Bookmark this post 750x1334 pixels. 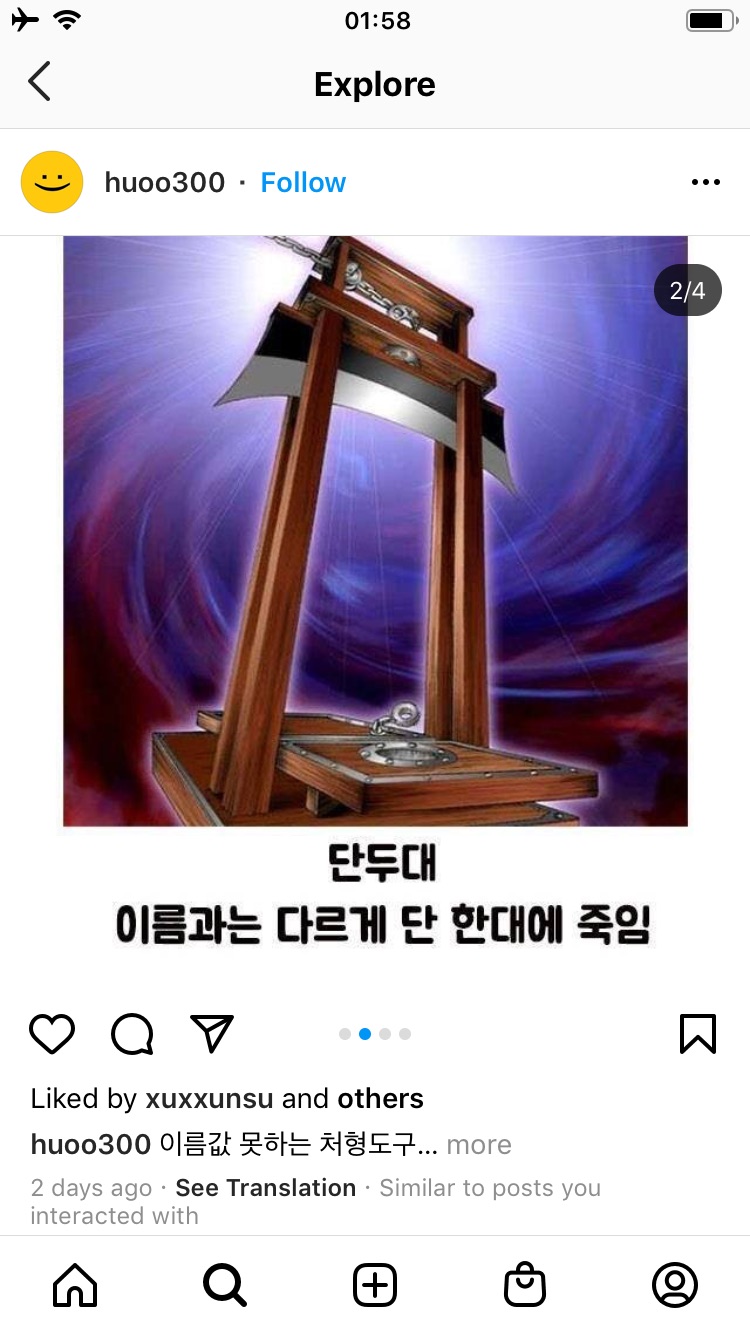(697, 1034)
